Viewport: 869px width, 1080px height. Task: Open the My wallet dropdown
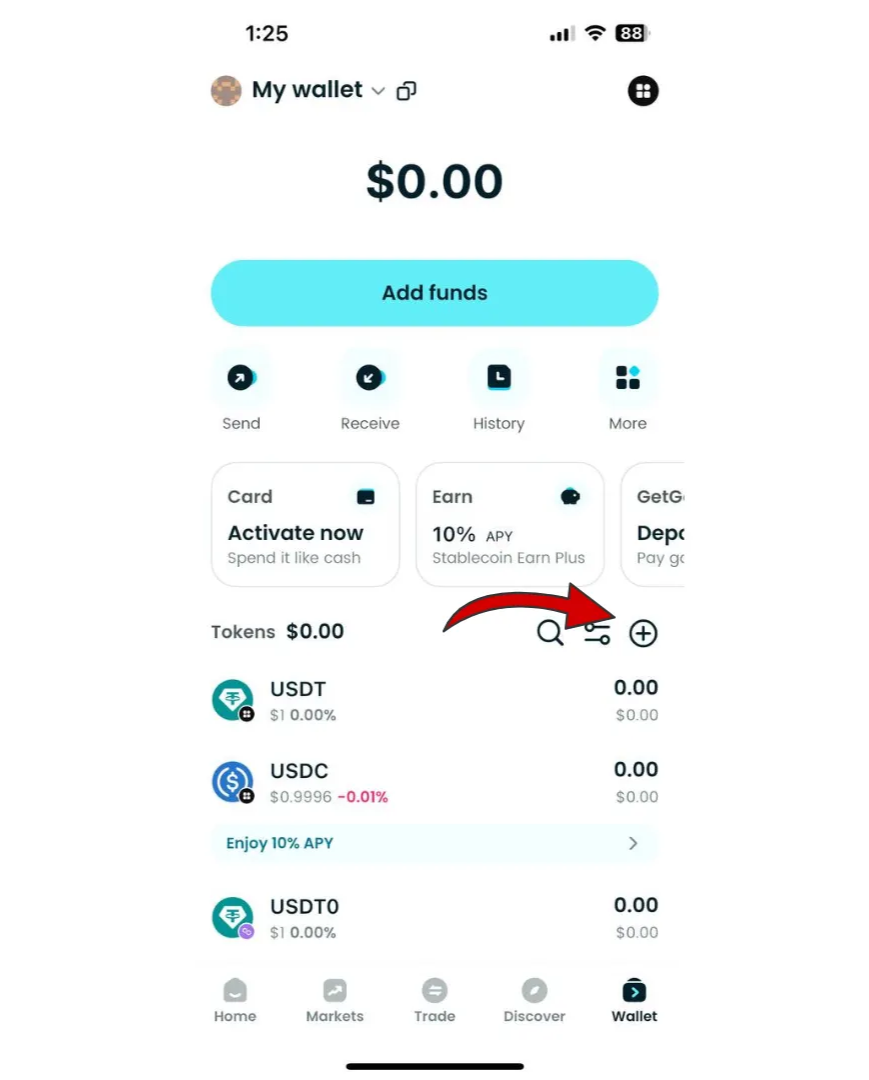tap(377, 91)
